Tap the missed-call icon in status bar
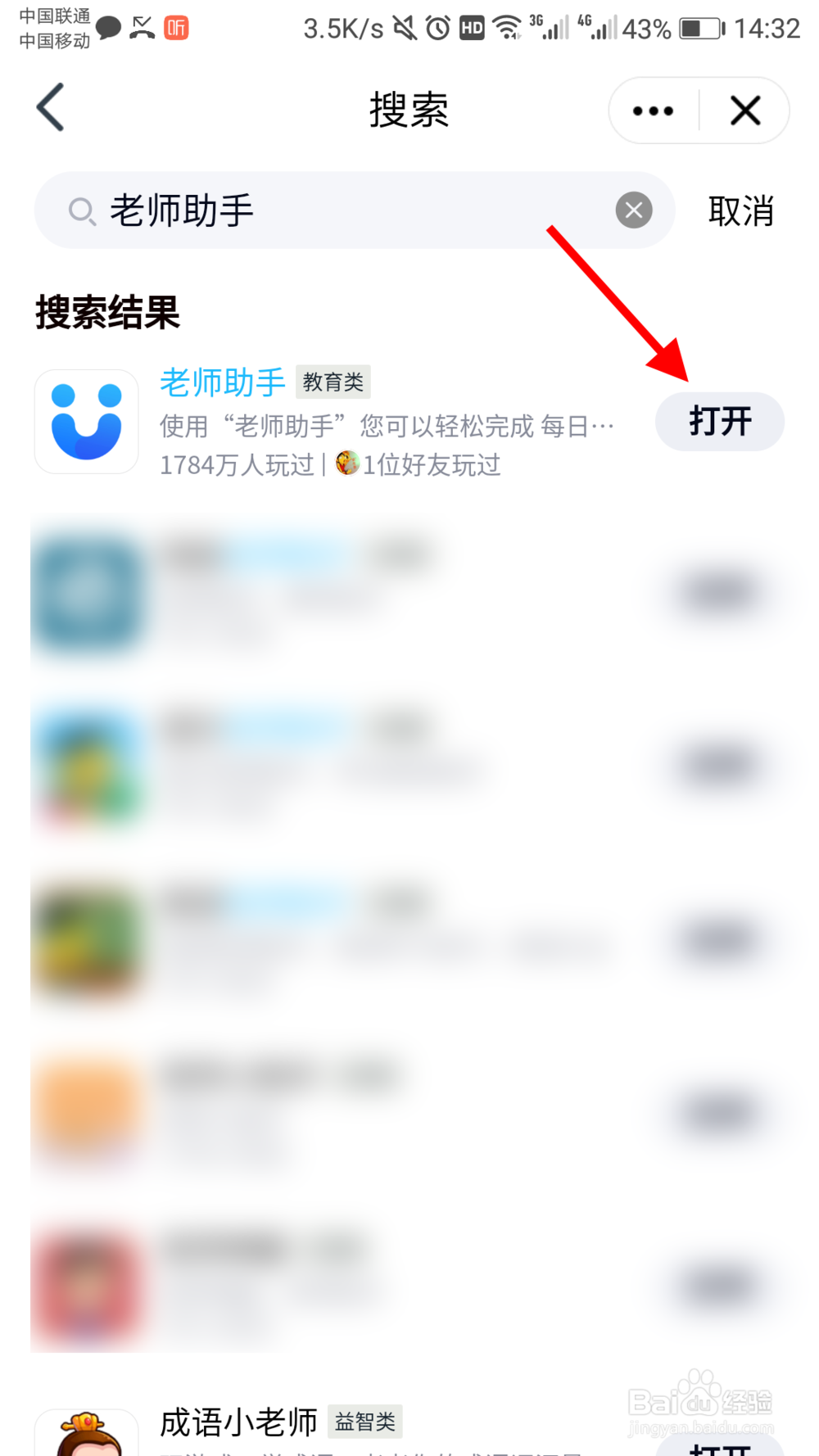 (141, 27)
